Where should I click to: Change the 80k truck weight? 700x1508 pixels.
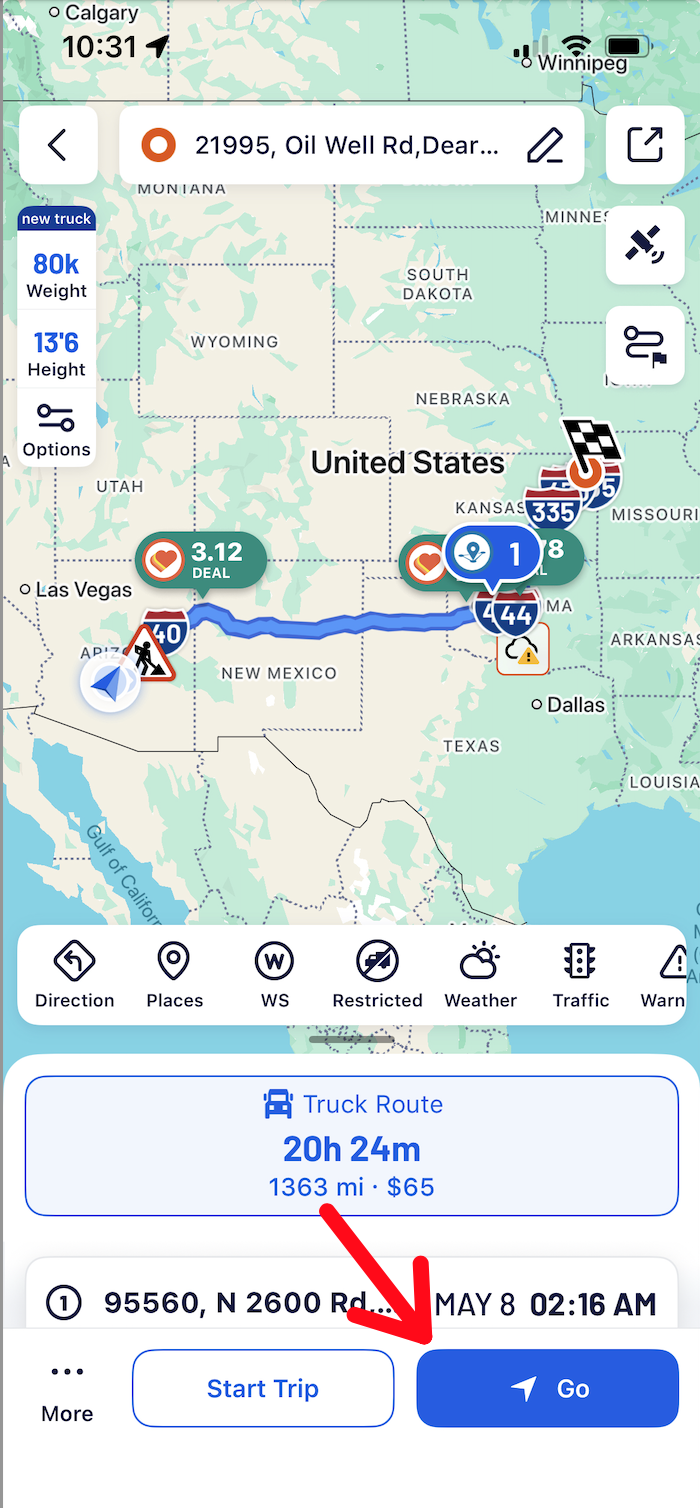[57, 274]
